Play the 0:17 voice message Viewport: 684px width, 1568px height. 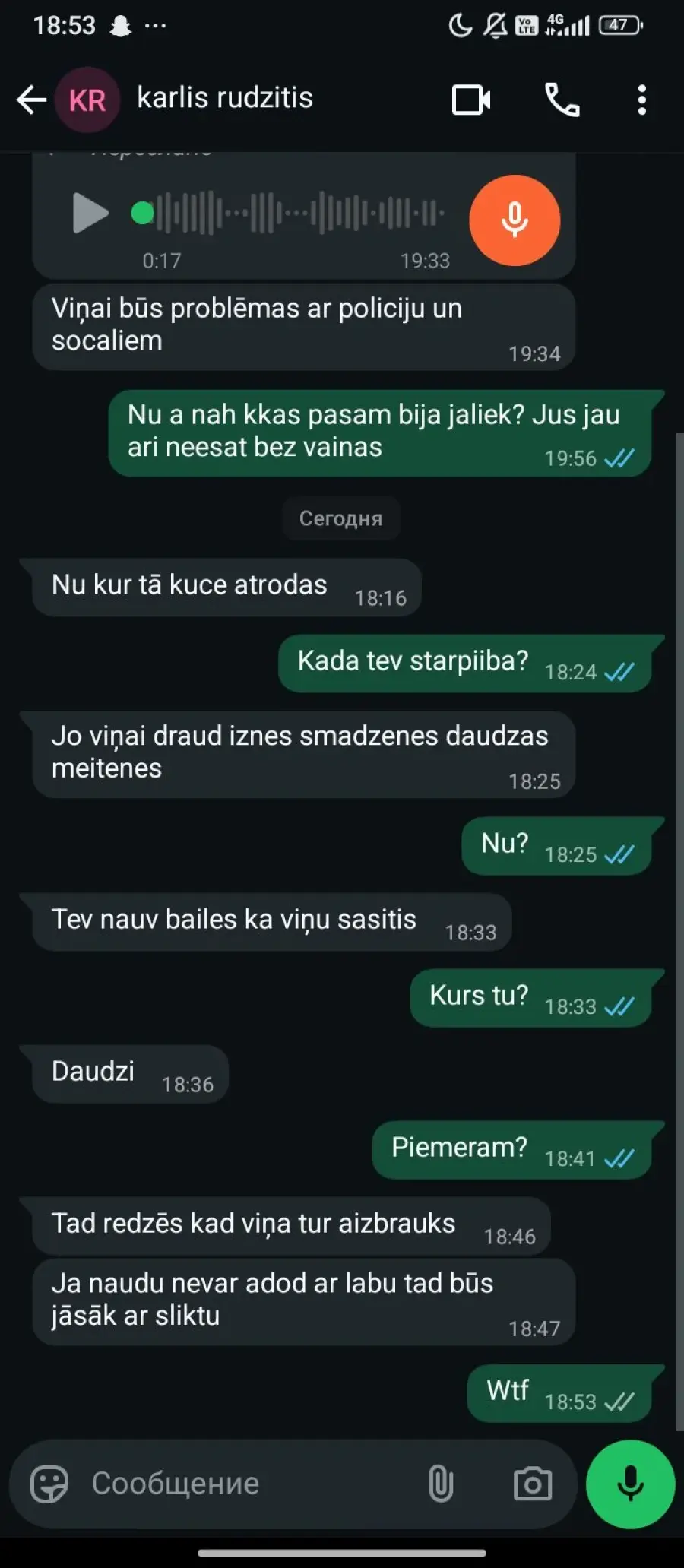pyautogui.click(x=90, y=213)
